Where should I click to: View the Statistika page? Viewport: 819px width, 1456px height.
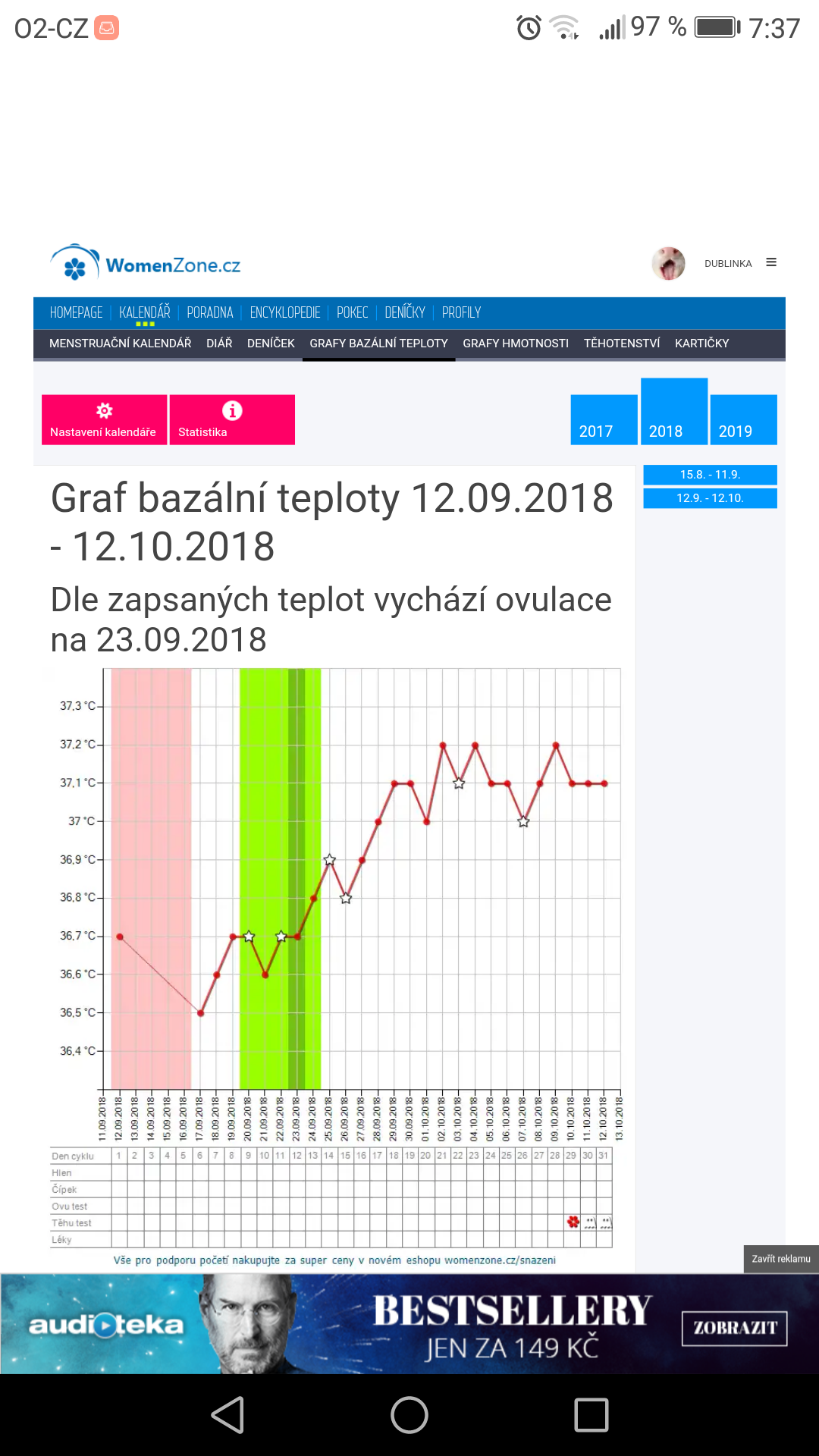[231, 419]
